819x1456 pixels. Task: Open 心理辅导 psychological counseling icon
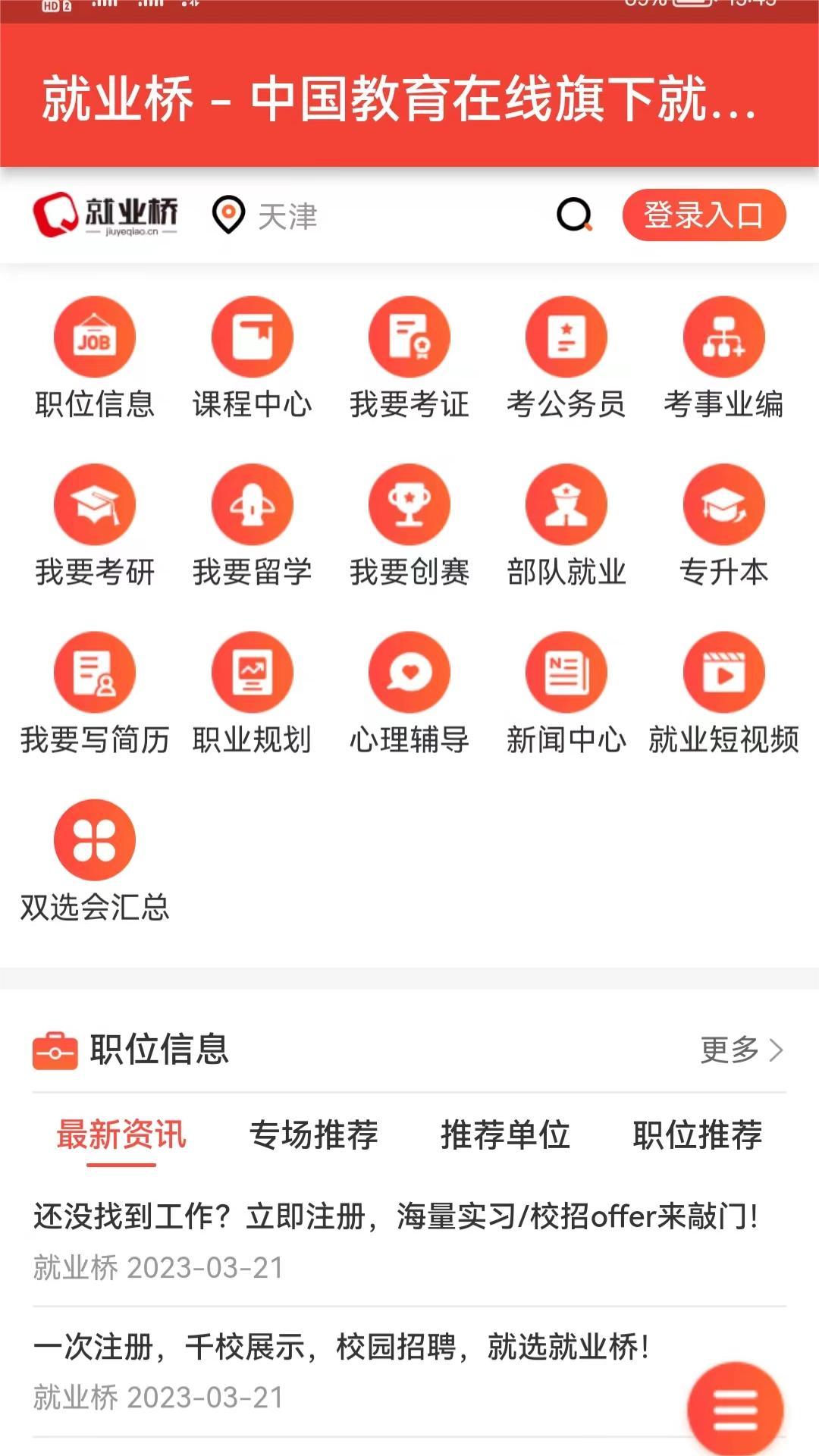[x=409, y=672]
